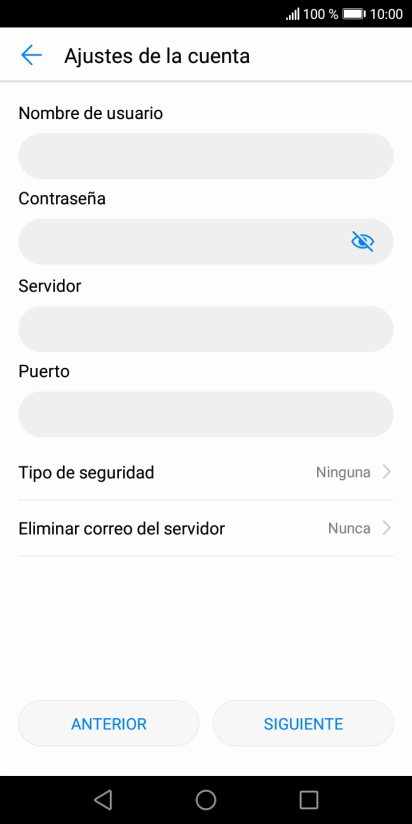Screen dimensions: 412x824
Task: Select the Servidor input field
Action: [x=206, y=329]
